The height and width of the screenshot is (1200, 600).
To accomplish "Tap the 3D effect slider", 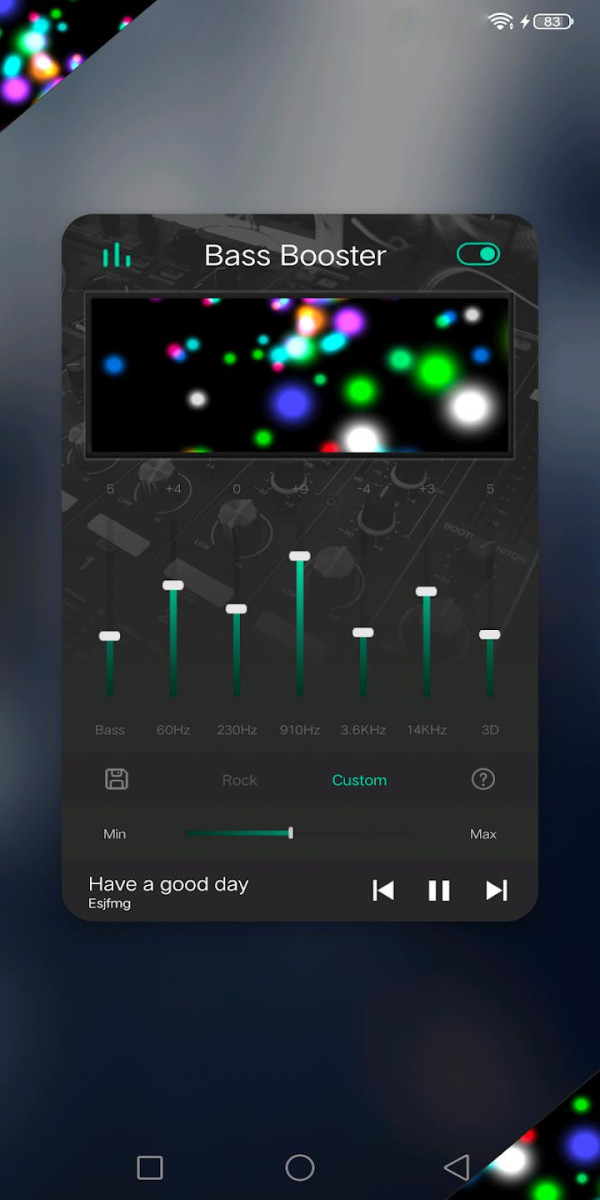I will coord(489,634).
